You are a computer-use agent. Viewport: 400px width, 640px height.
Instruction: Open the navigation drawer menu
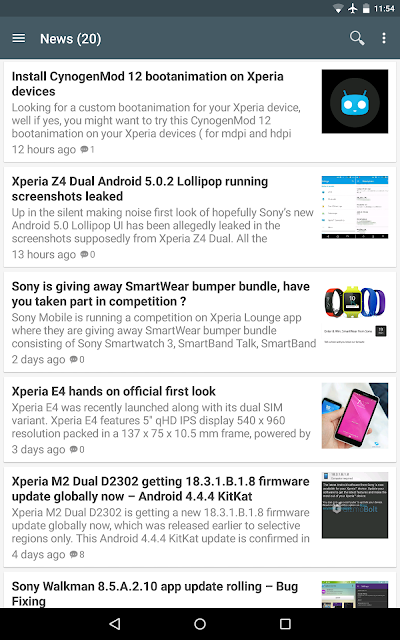19,38
